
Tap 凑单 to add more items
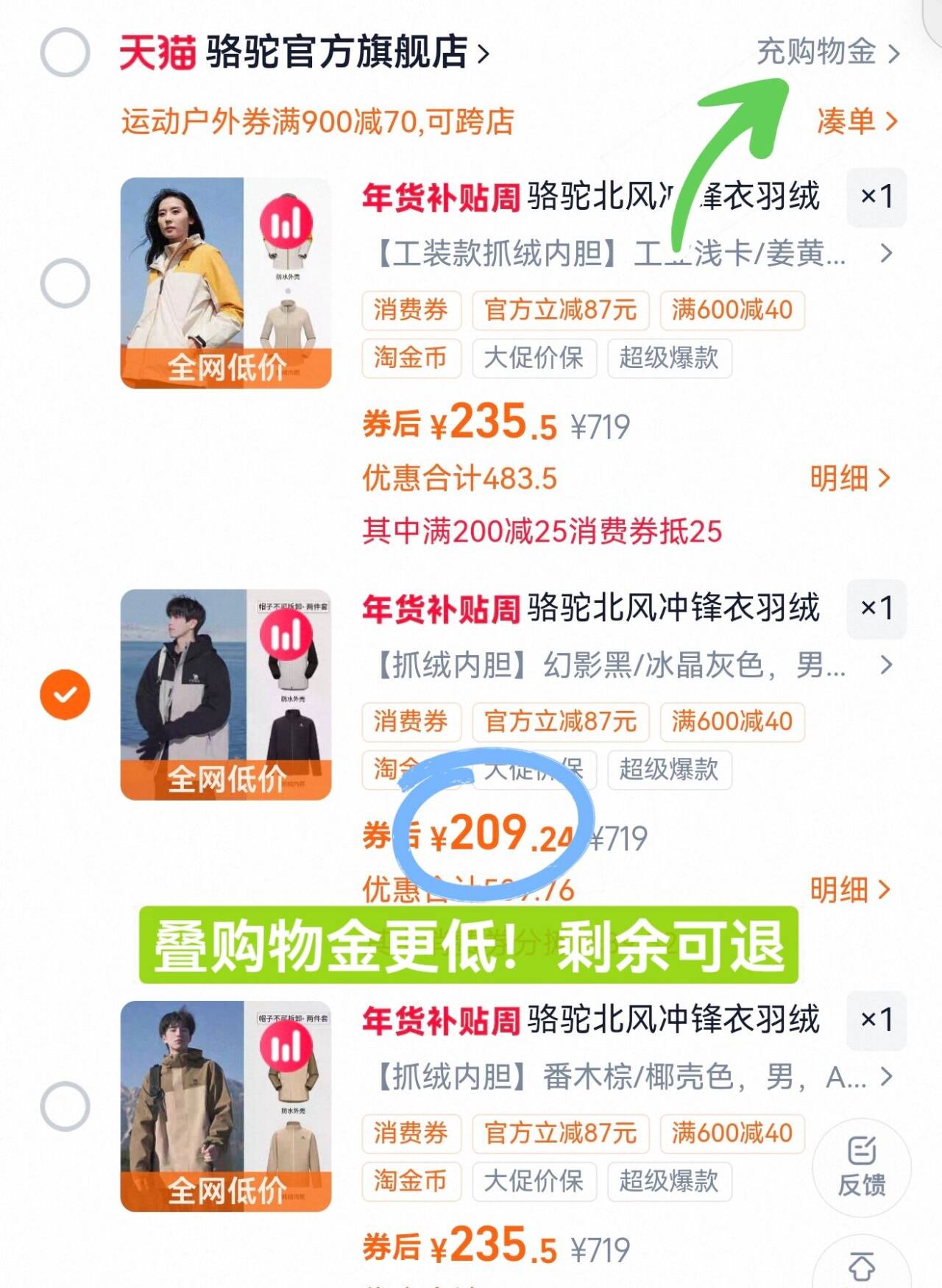(x=857, y=121)
